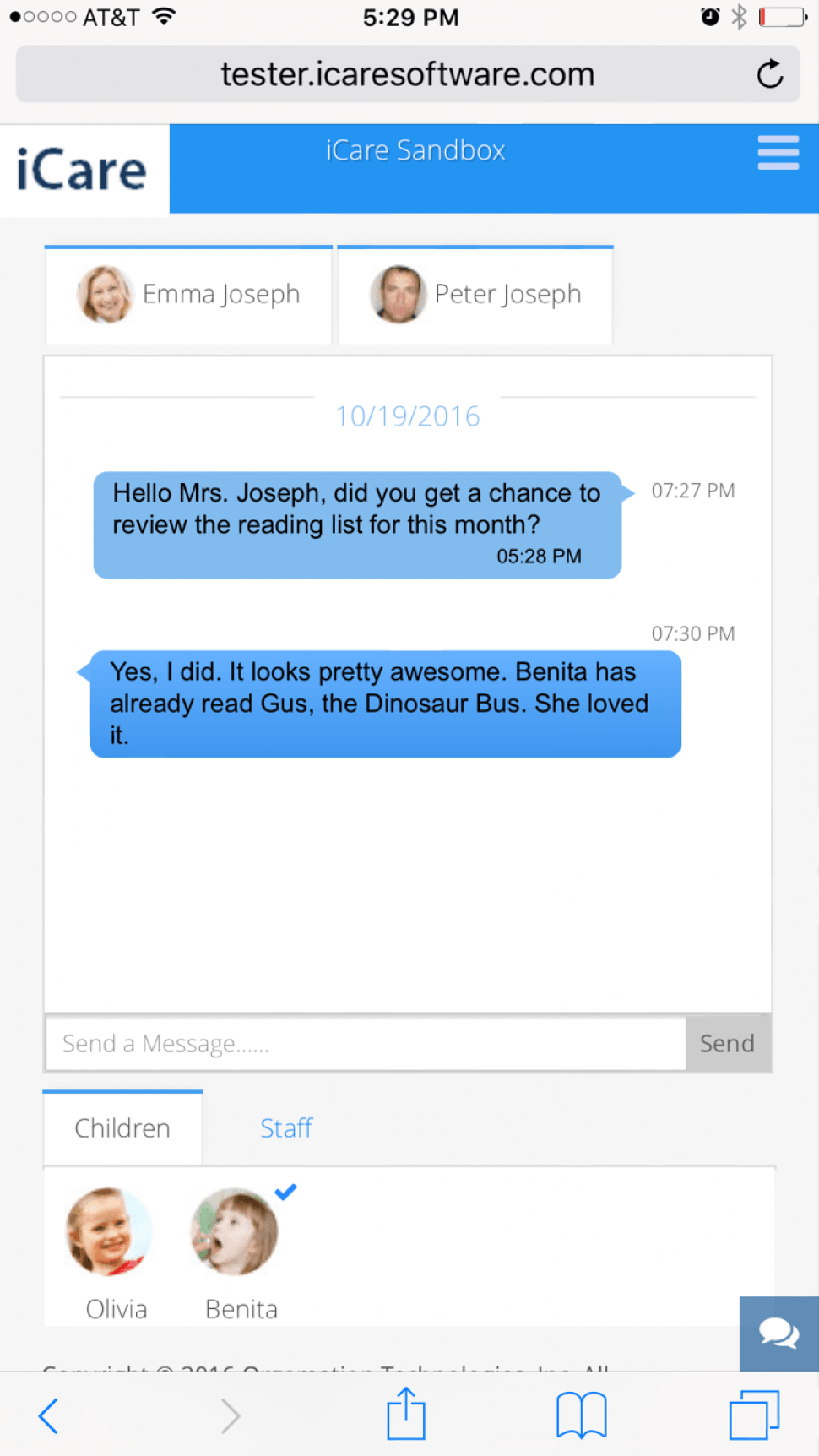Switch to Emma Joseph's conversation tab
Screen dimensions: 819x1456
point(188,295)
